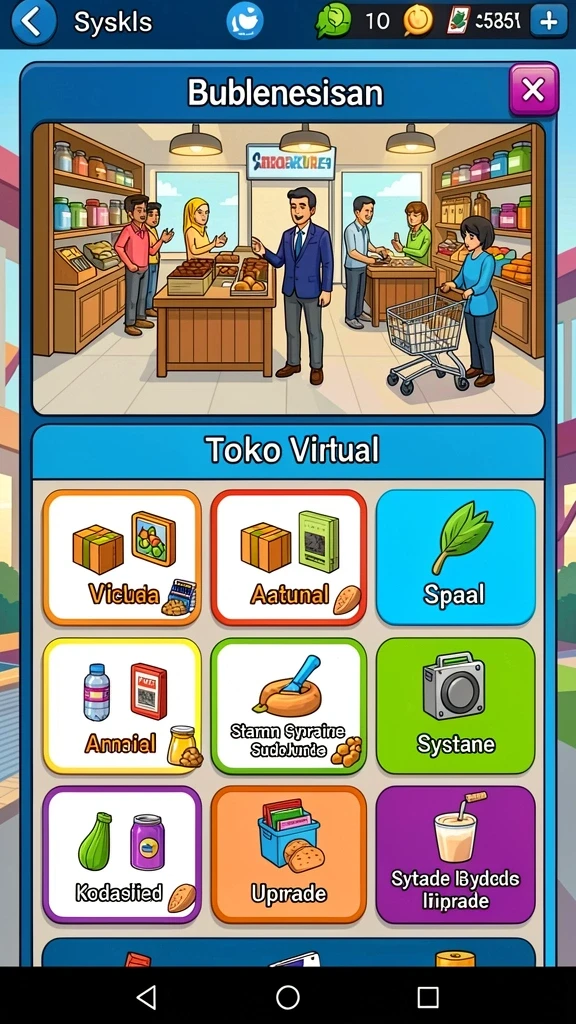Viewport: 576px width, 1024px height.
Task: Open the Stamn Syraine Sudojunde tile
Action: (x=289, y=706)
